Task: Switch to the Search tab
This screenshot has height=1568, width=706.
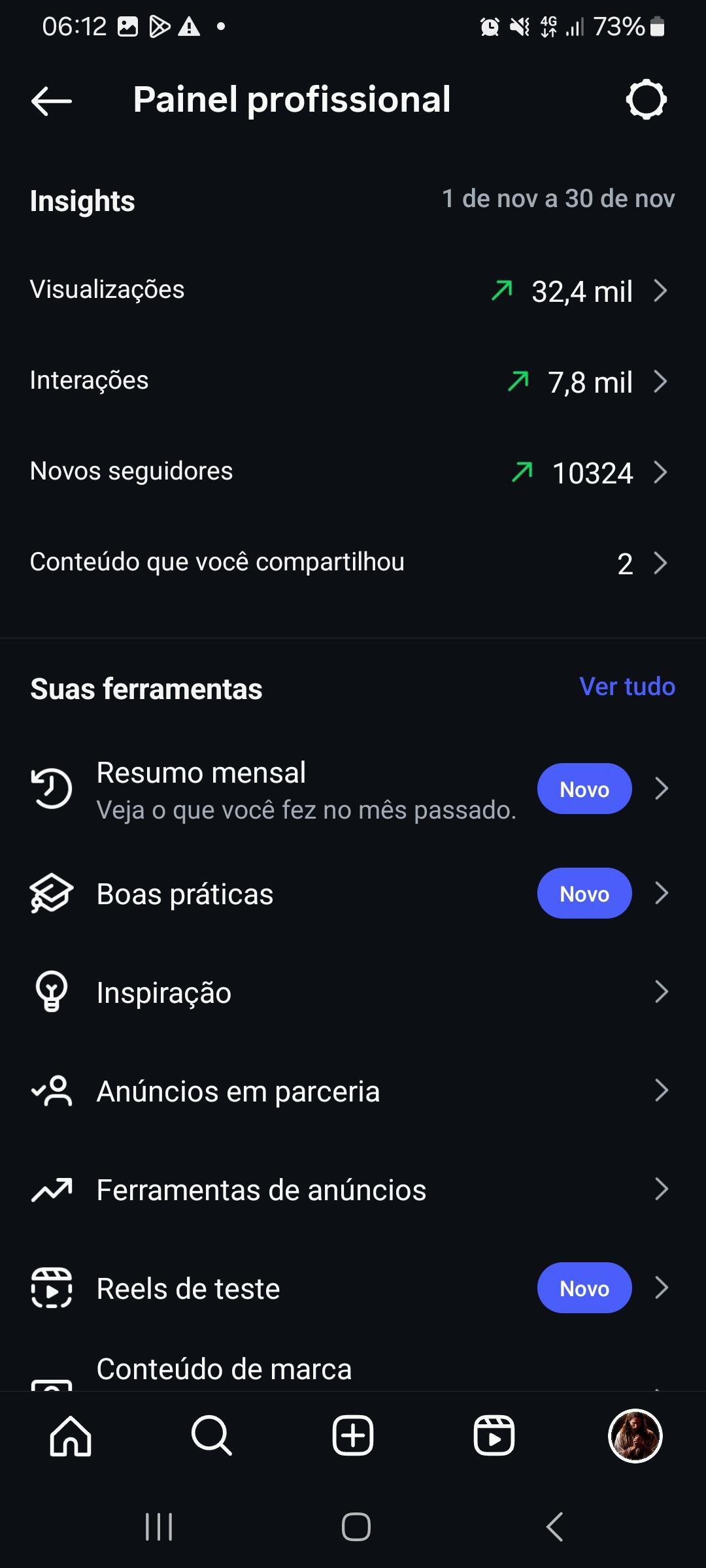Action: (x=212, y=1436)
